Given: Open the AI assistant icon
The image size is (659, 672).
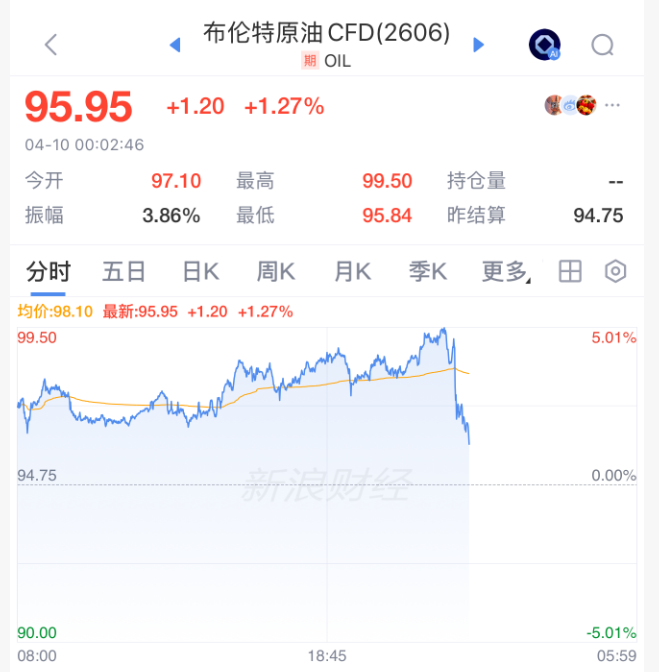Looking at the screenshot, I should 544,44.
